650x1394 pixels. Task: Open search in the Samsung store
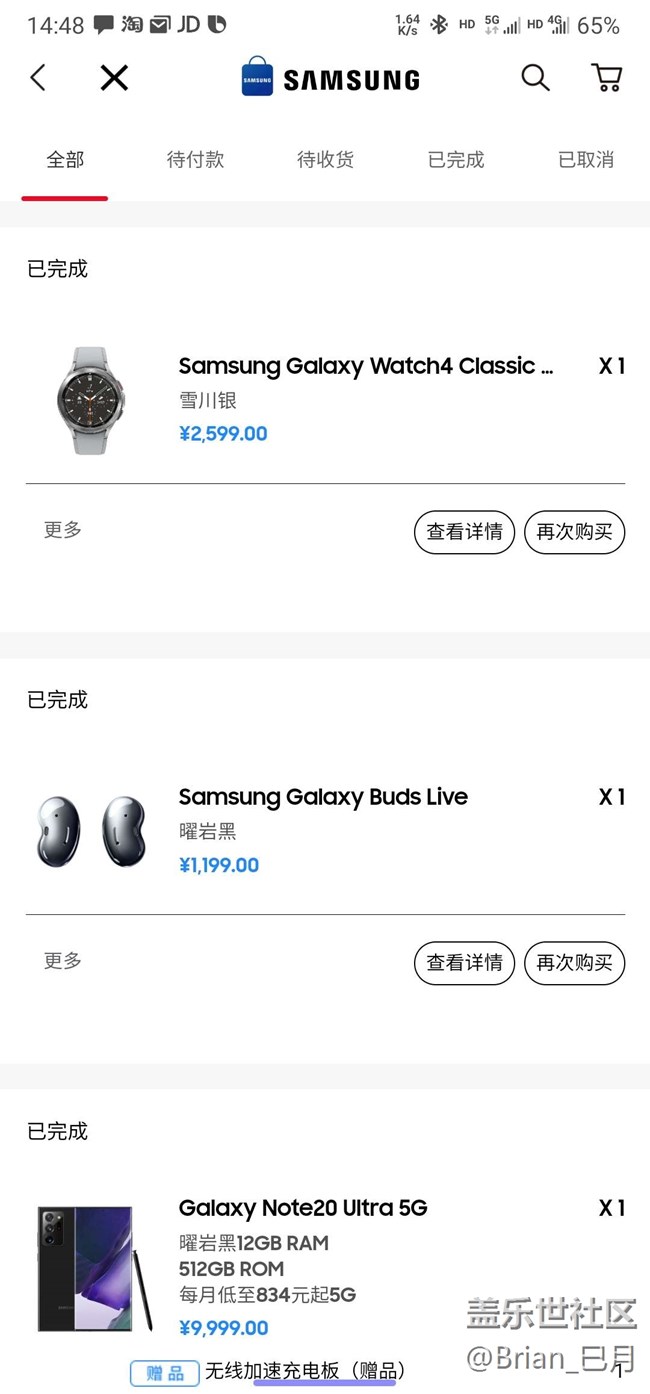pos(535,78)
